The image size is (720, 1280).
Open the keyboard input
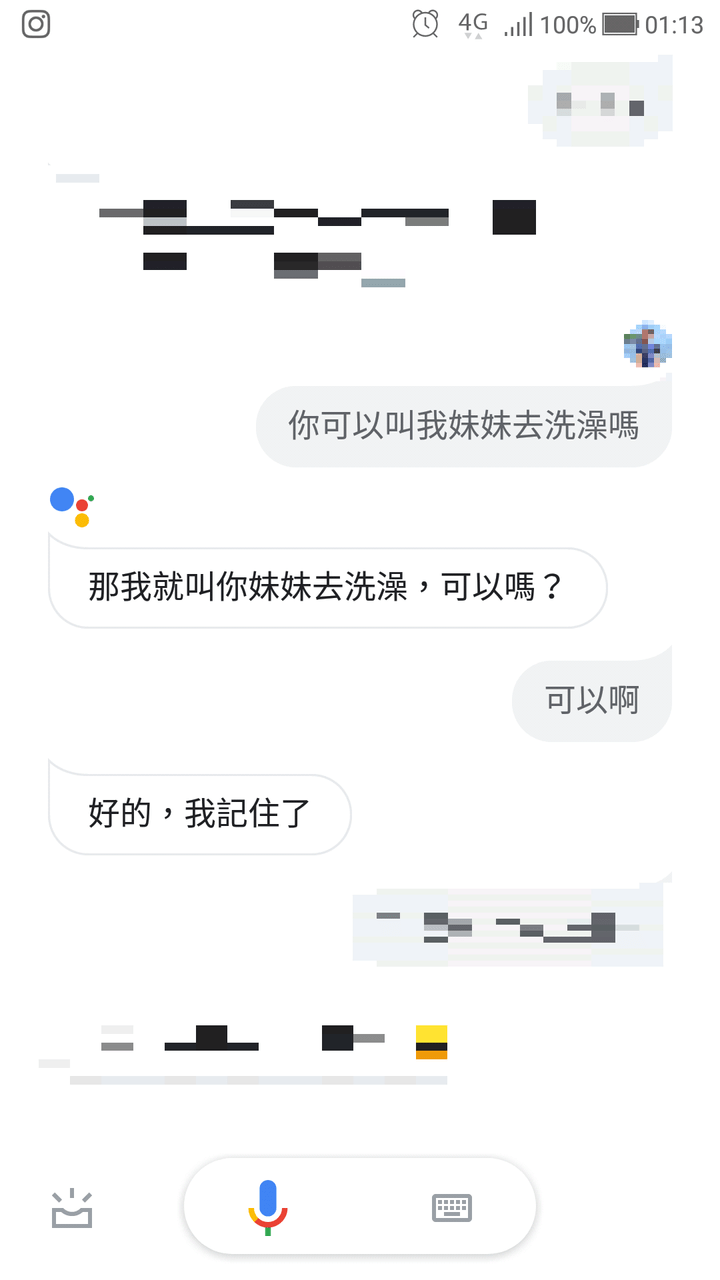(x=452, y=1208)
